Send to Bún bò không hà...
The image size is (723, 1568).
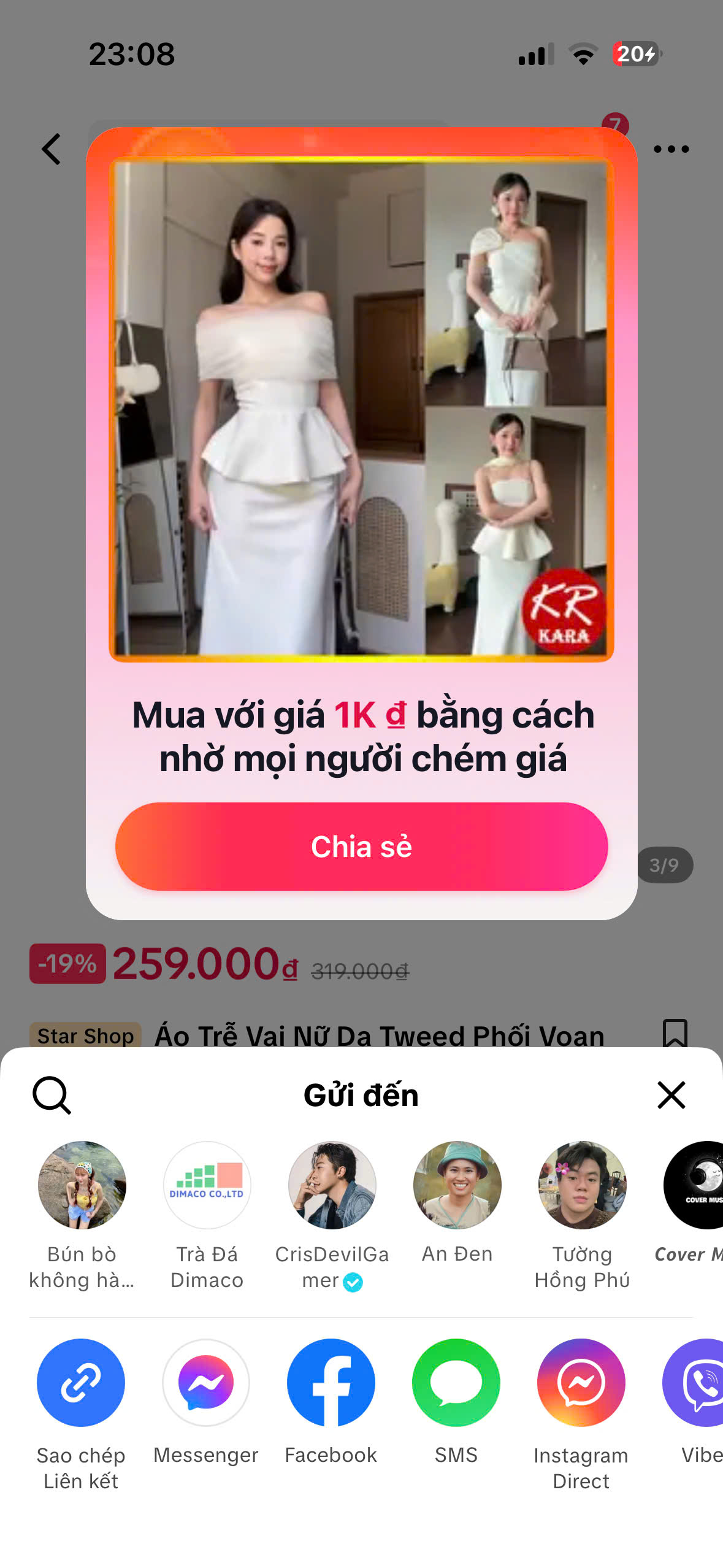point(82,1185)
